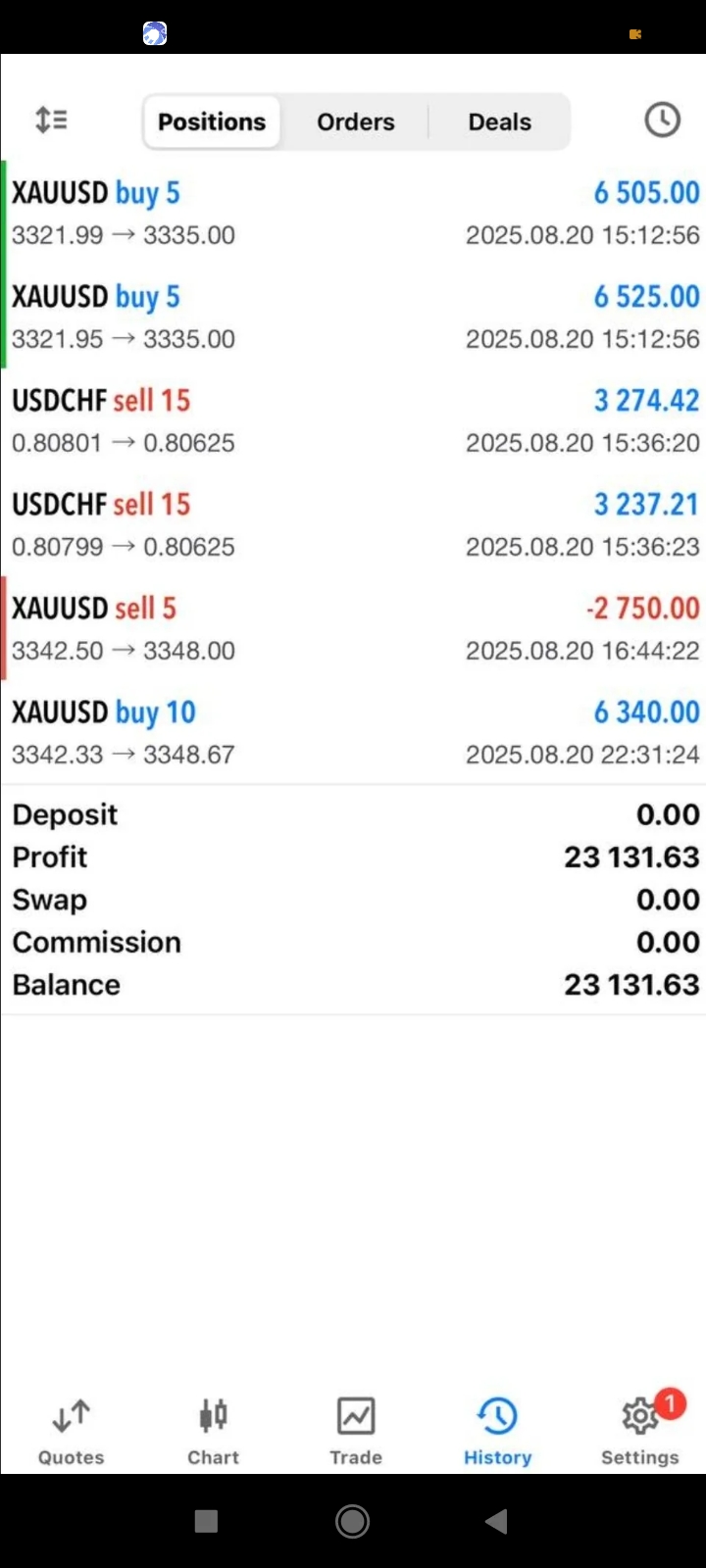This screenshot has width=706, height=1568.
Task: Open the XAUUSD buy 10 position details
Action: [x=353, y=731]
